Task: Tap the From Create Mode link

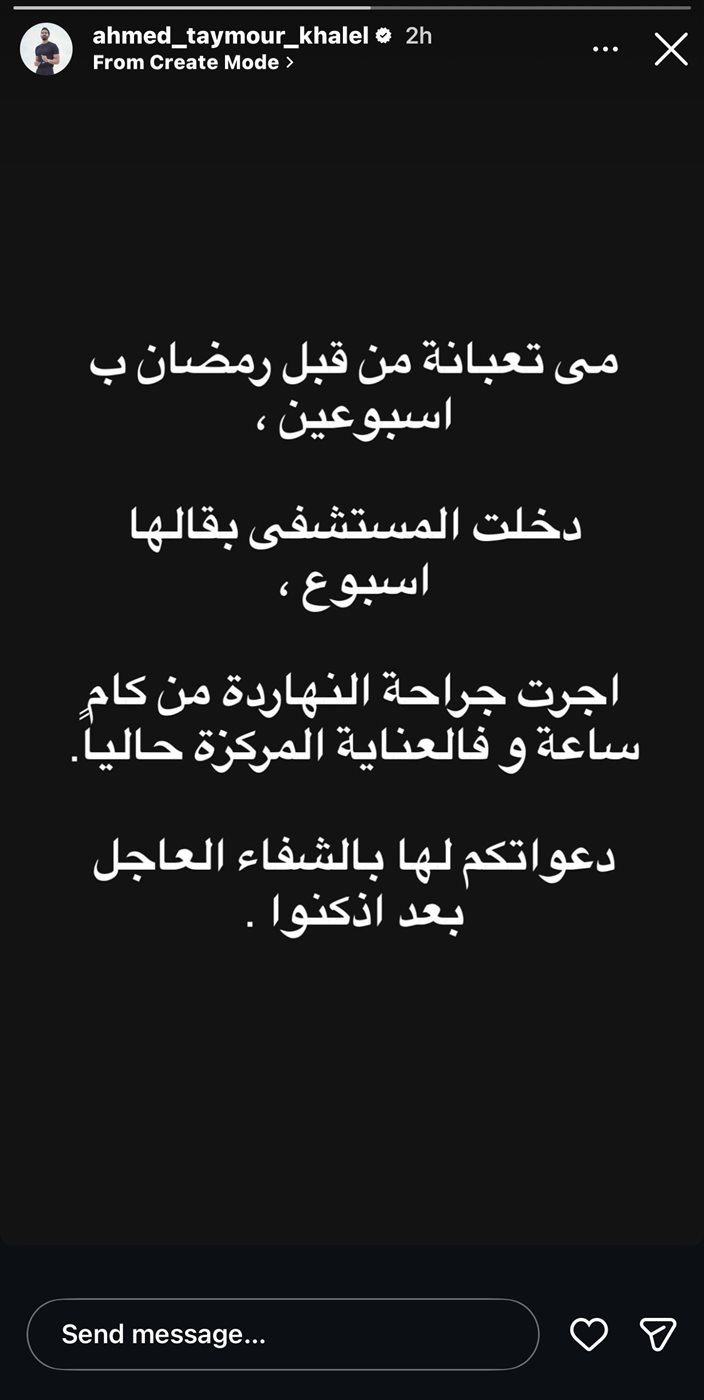Action: (192, 62)
